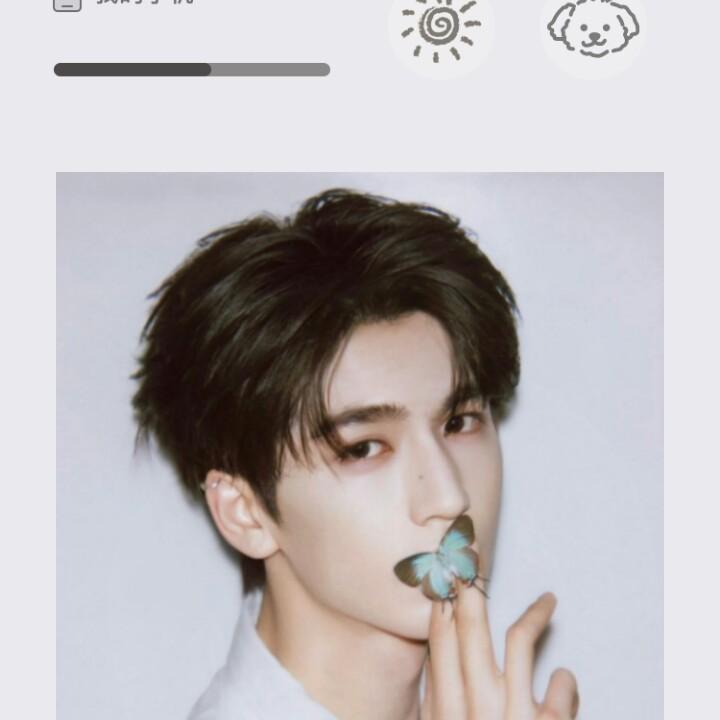Viewport: 720px width, 720px height.
Task: Tap the puppy doodle icon
Action: click(x=593, y=27)
